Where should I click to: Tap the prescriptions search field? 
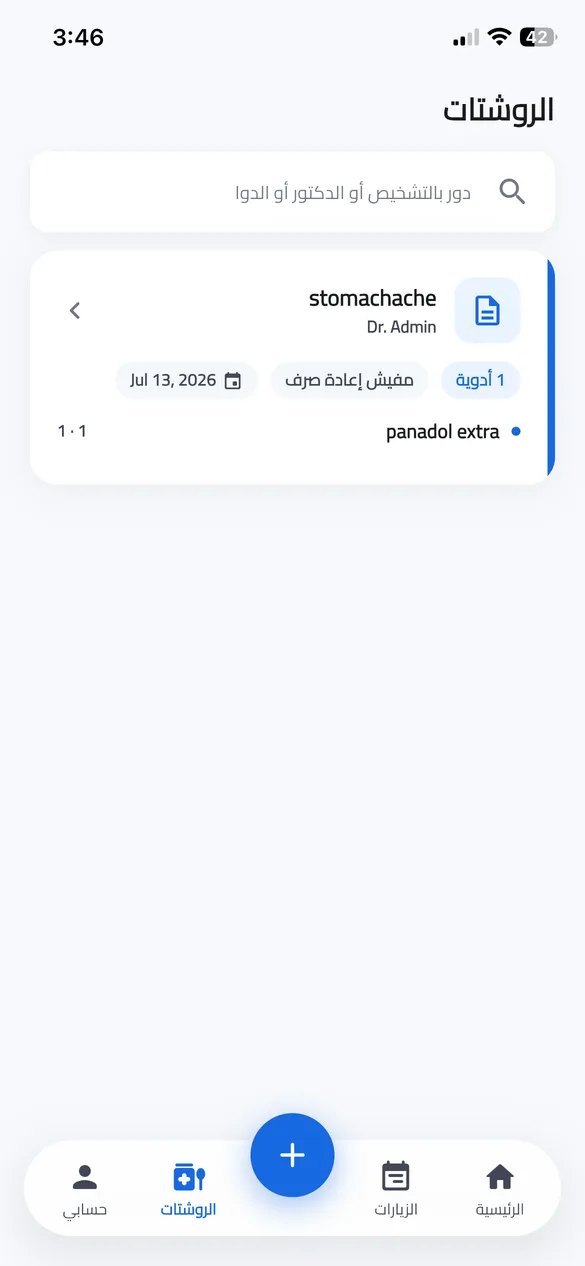(x=292, y=192)
